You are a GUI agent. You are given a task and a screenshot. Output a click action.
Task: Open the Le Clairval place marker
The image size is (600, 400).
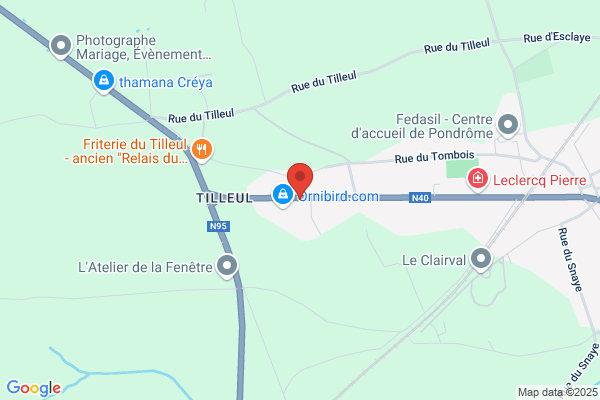pos(481,259)
